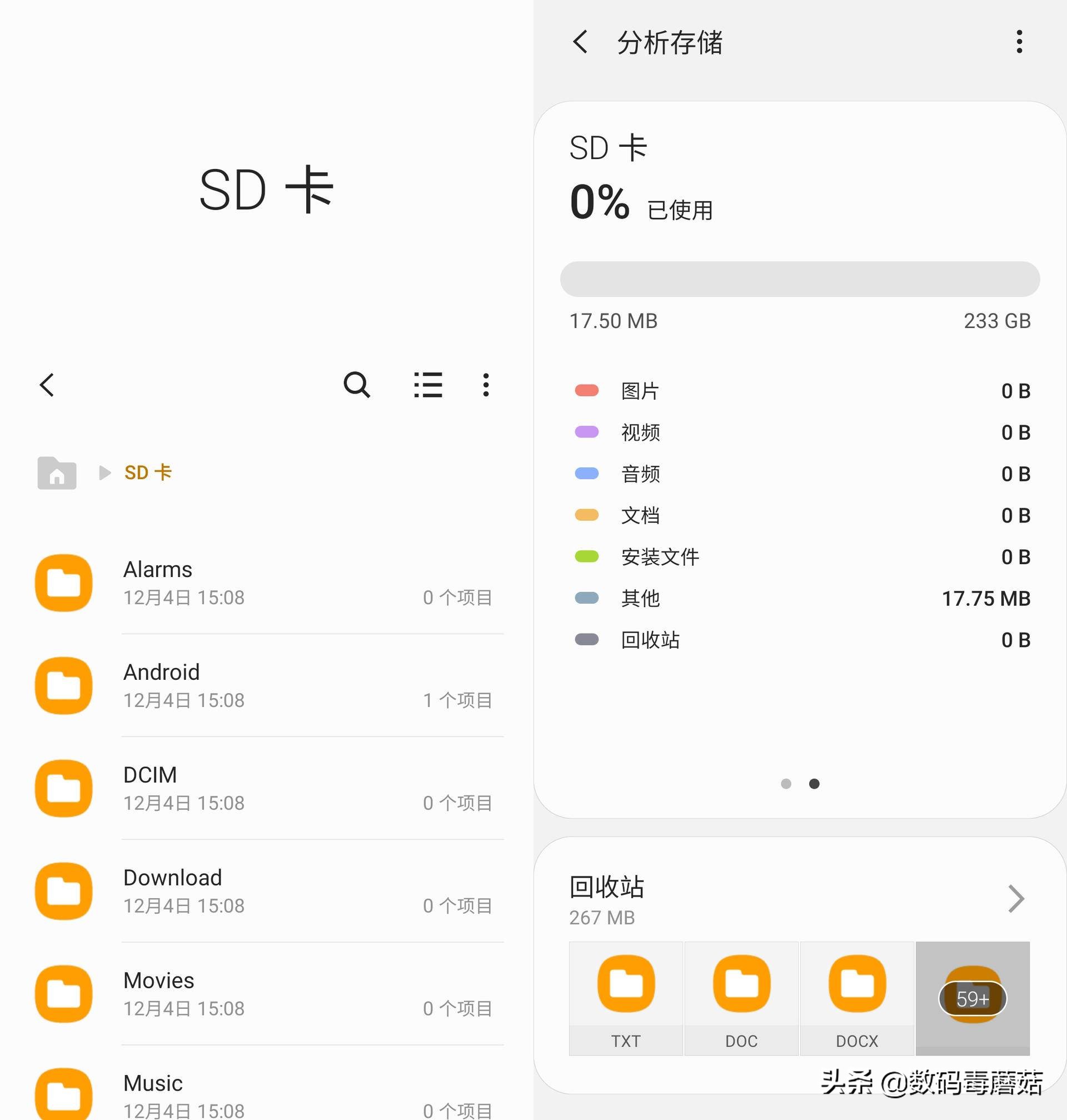Open the Alarms folder icon
Screen dimensions: 1067x1120
(63, 583)
